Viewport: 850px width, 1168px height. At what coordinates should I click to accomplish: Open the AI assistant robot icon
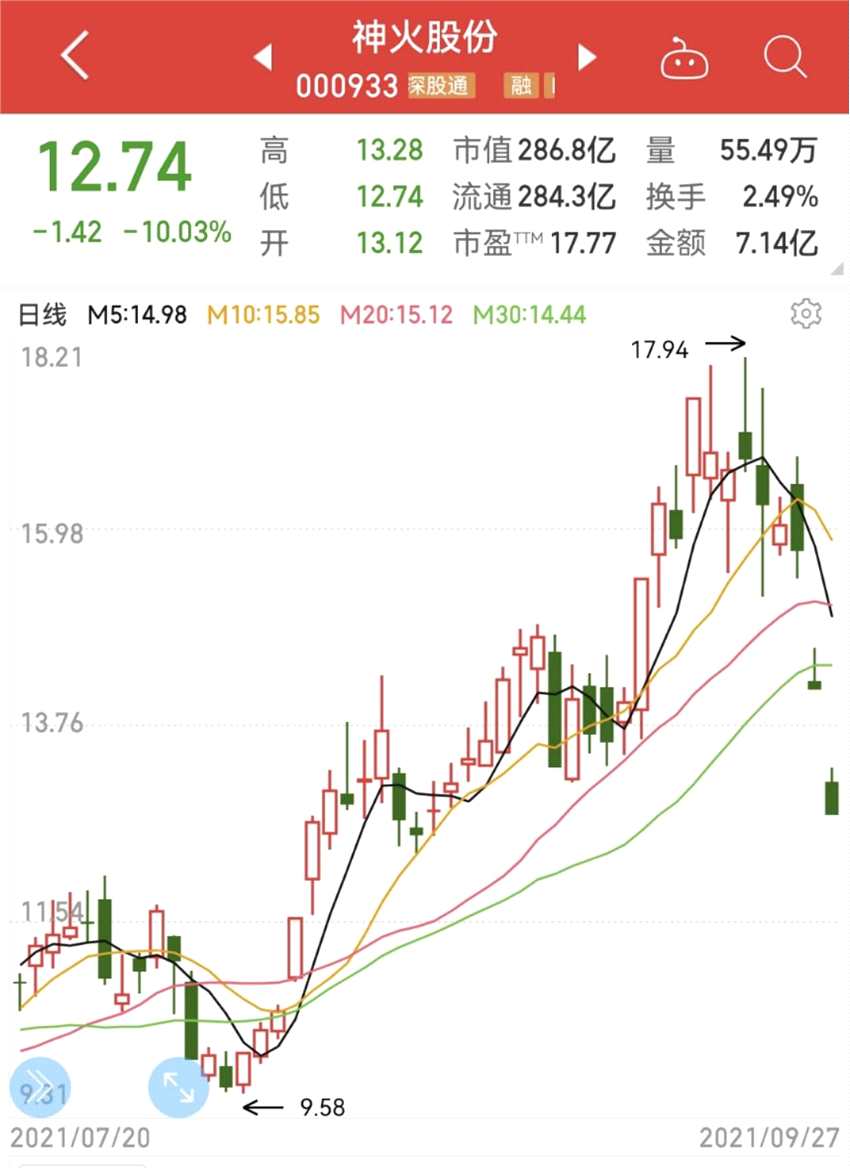point(685,57)
